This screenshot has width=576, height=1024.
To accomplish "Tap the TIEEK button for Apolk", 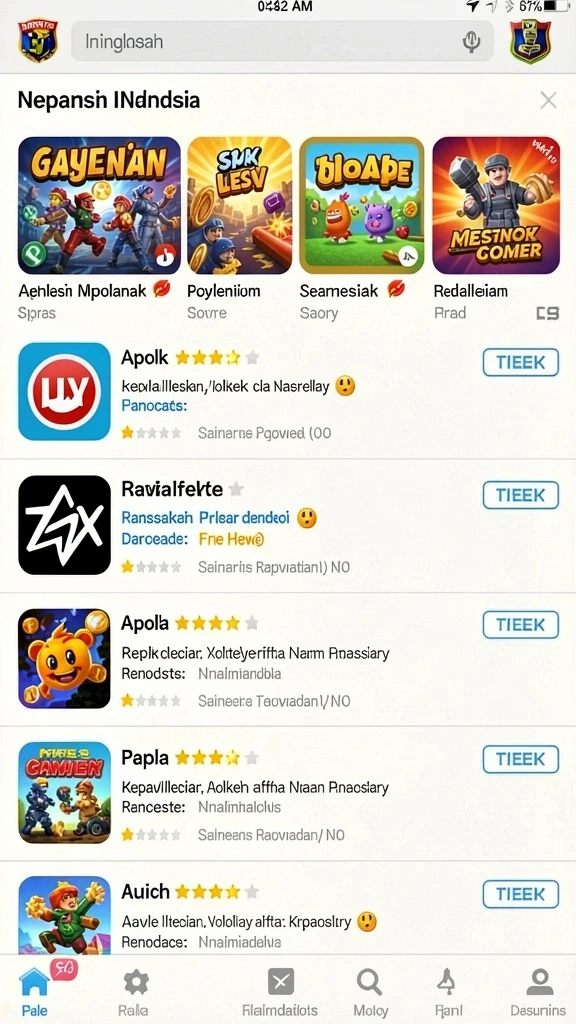I will coord(520,362).
